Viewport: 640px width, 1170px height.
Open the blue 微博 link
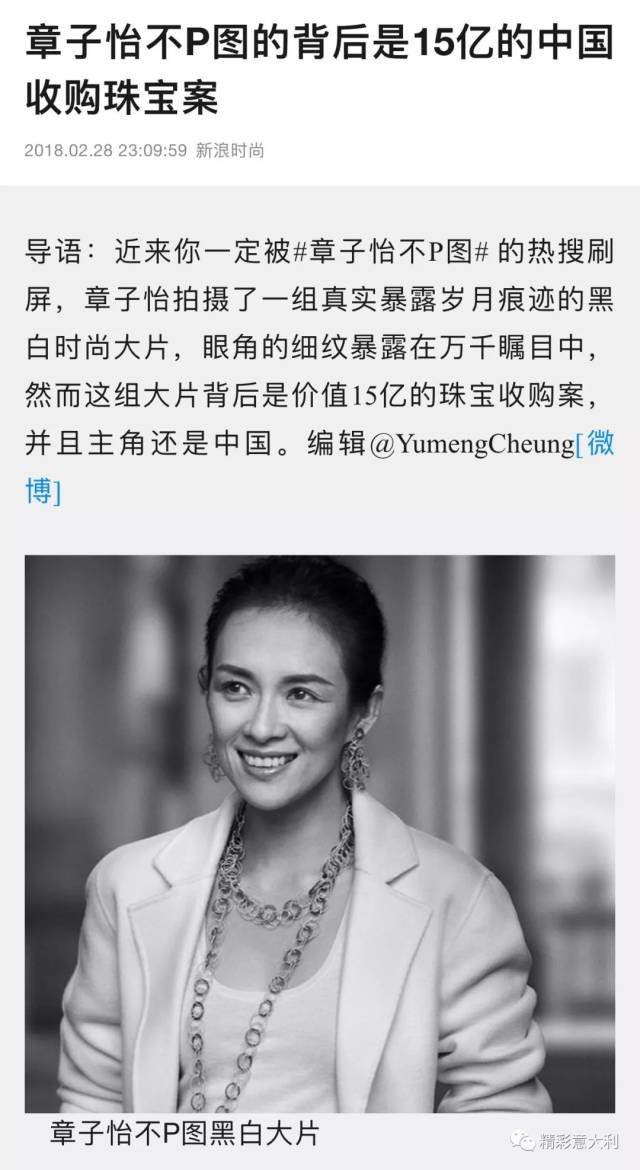599,445
